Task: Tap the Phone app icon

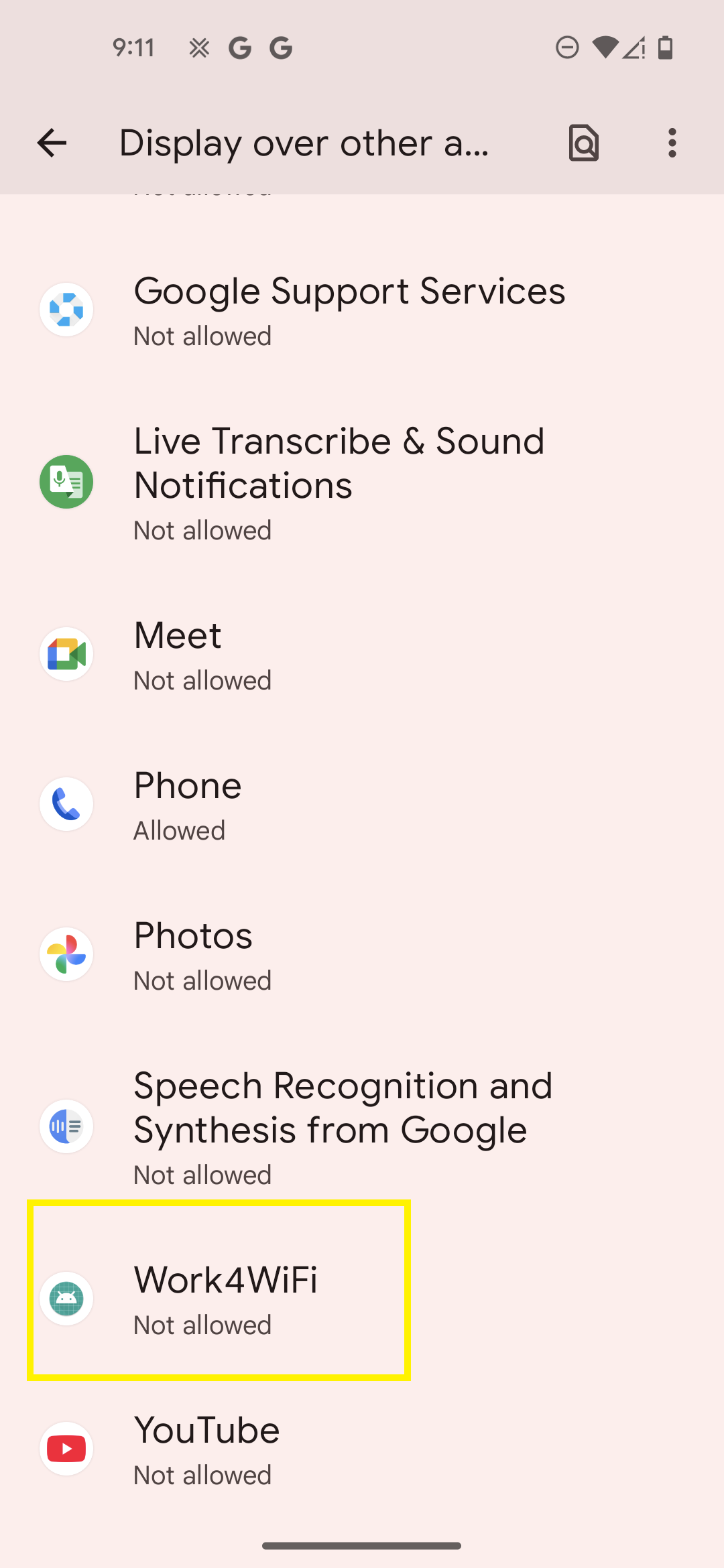Action: coord(66,804)
